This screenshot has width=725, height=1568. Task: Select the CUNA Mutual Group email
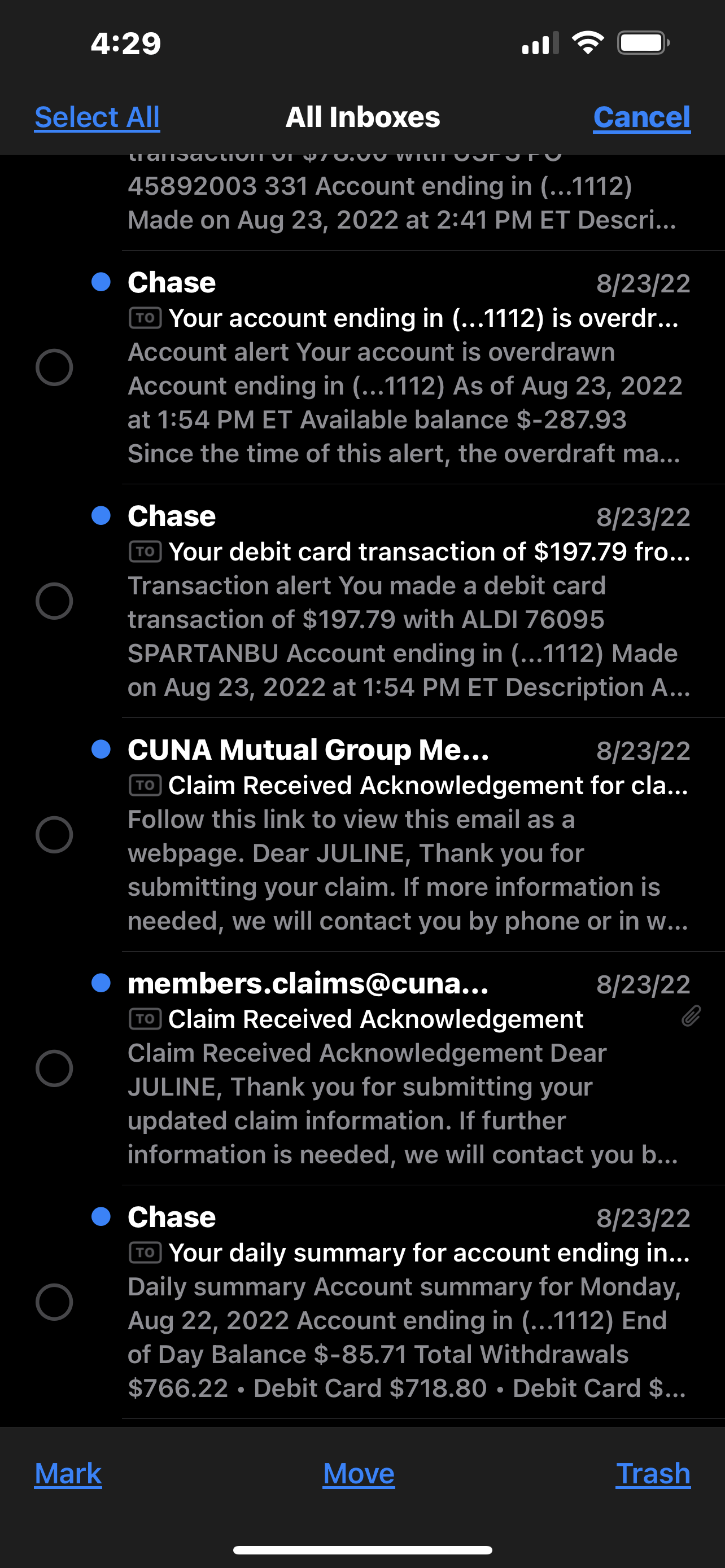click(54, 835)
